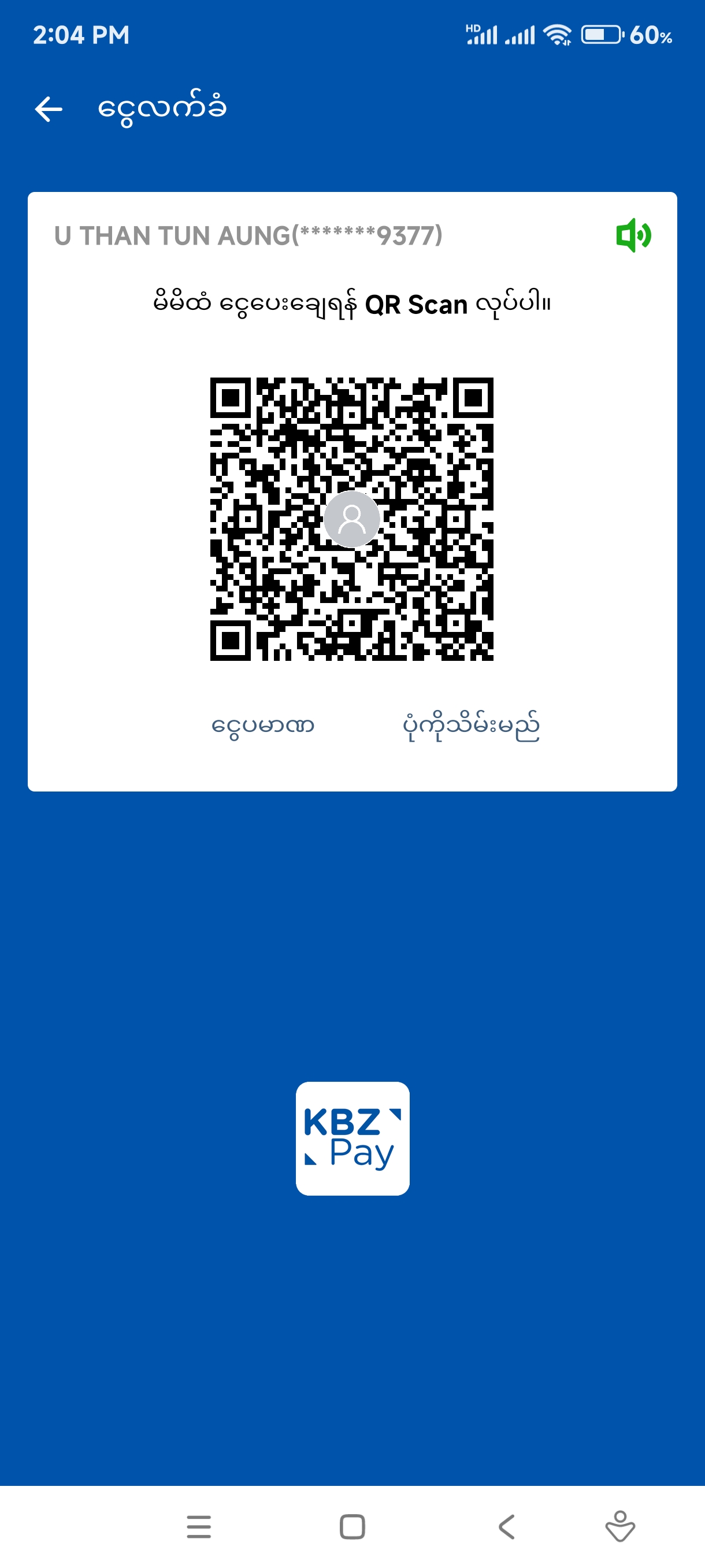
Task: Tap ငွေပမာဏ to set an amount
Action: click(263, 726)
